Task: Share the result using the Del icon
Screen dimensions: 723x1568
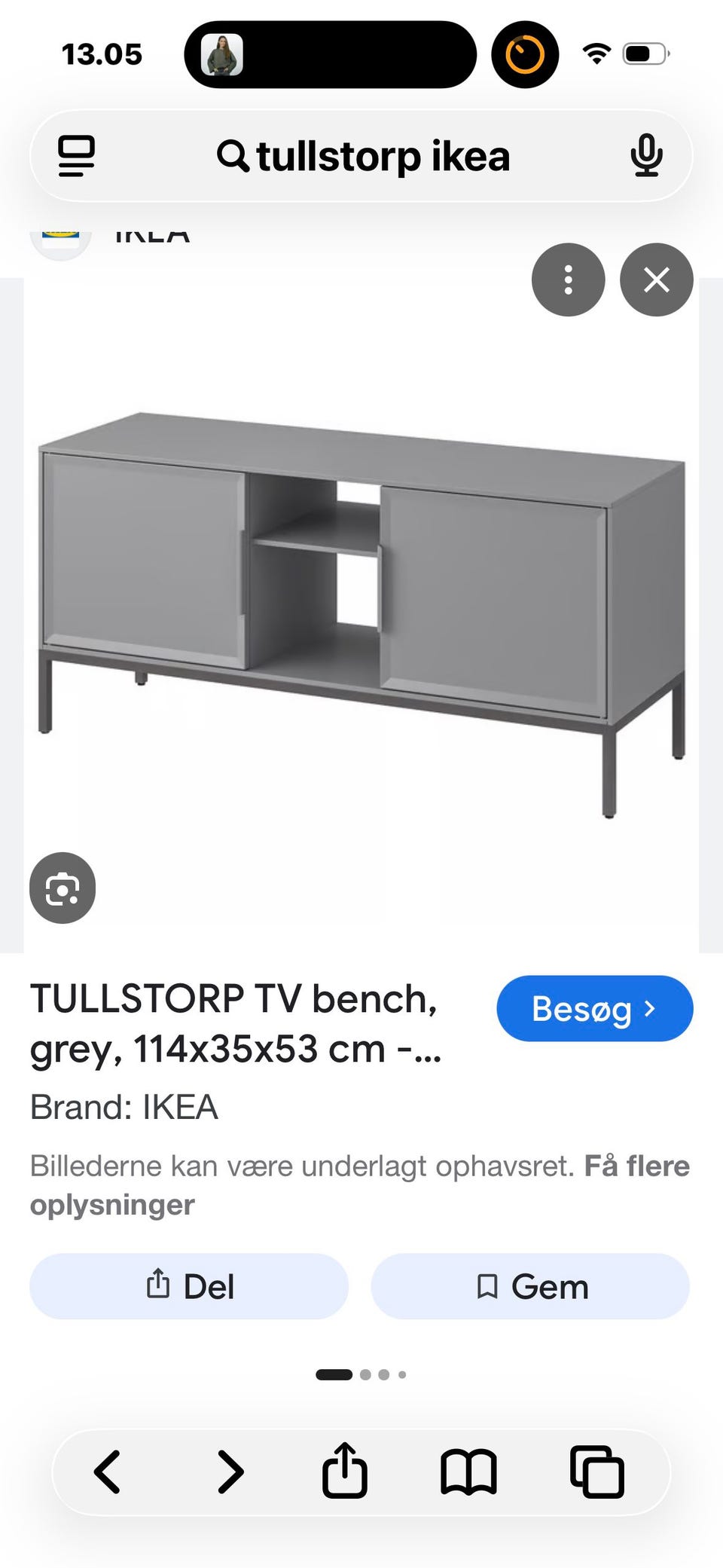Action: point(188,1286)
